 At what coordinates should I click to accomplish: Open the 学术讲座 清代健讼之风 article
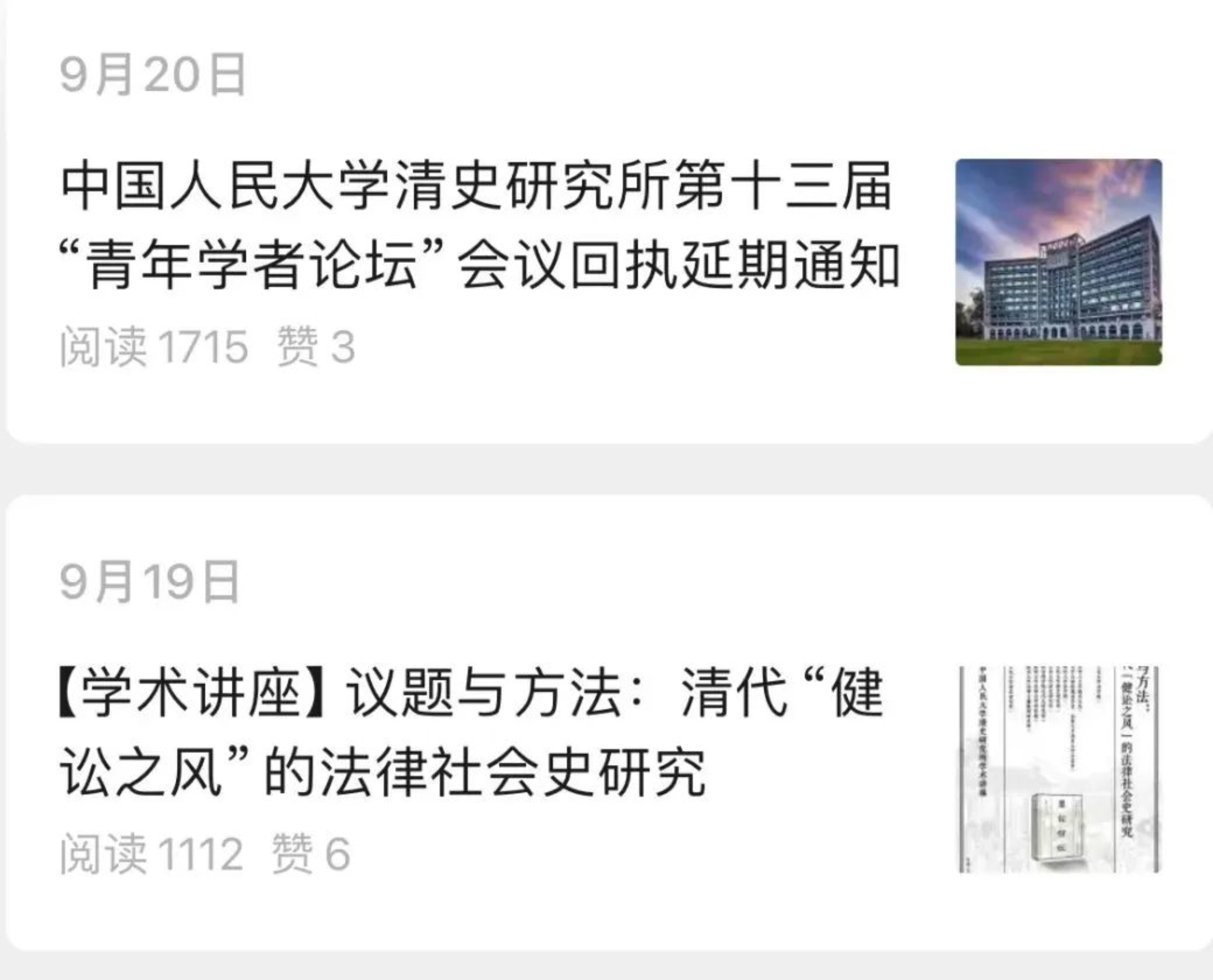pyautogui.click(x=471, y=733)
